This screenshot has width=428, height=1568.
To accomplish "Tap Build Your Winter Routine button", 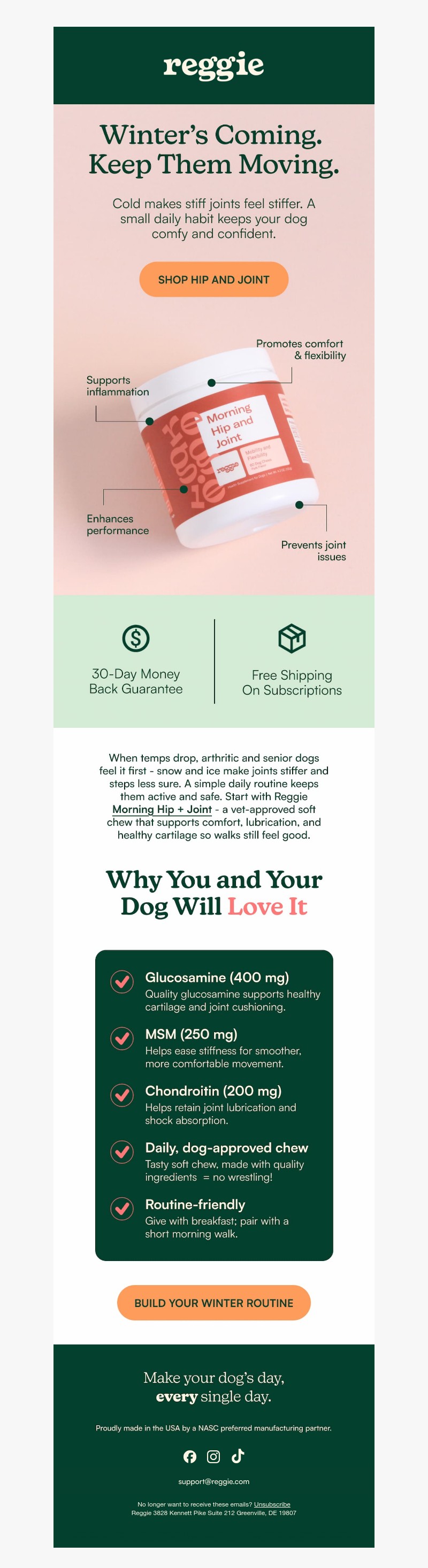I will click(213, 1303).
